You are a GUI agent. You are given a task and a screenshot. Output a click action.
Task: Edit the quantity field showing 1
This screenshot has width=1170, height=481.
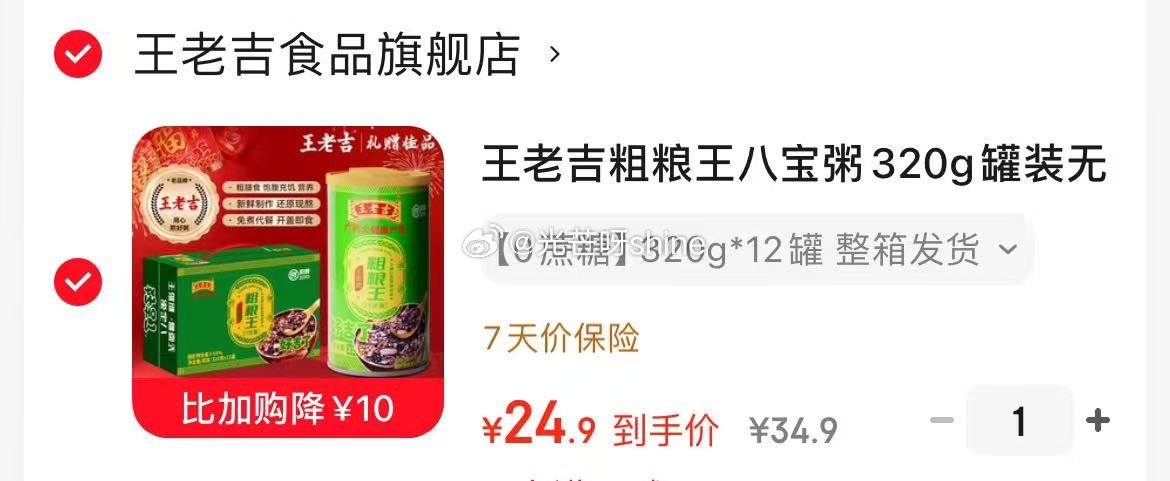pyautogui.click(x=1019, y=421)
